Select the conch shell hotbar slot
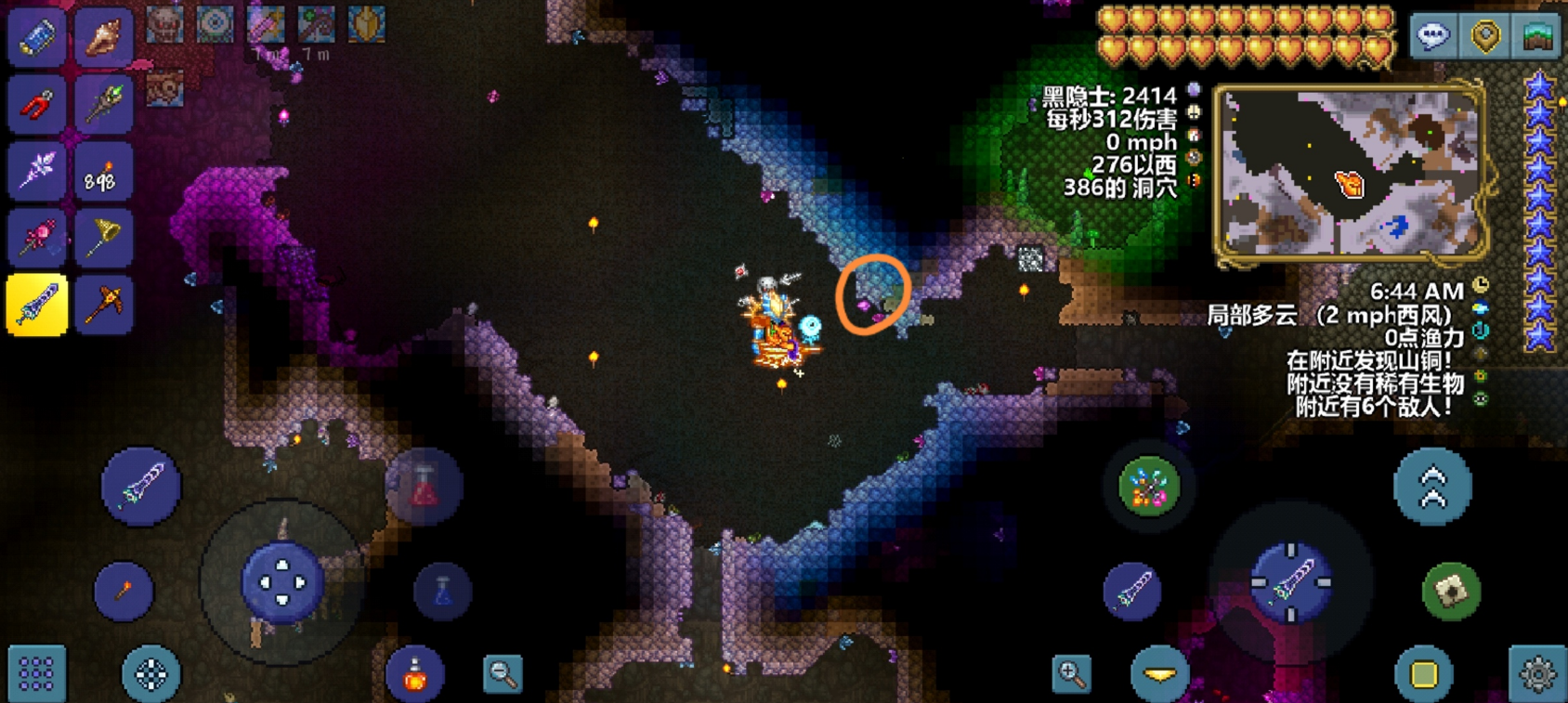1568x703 pixels. 103,36
